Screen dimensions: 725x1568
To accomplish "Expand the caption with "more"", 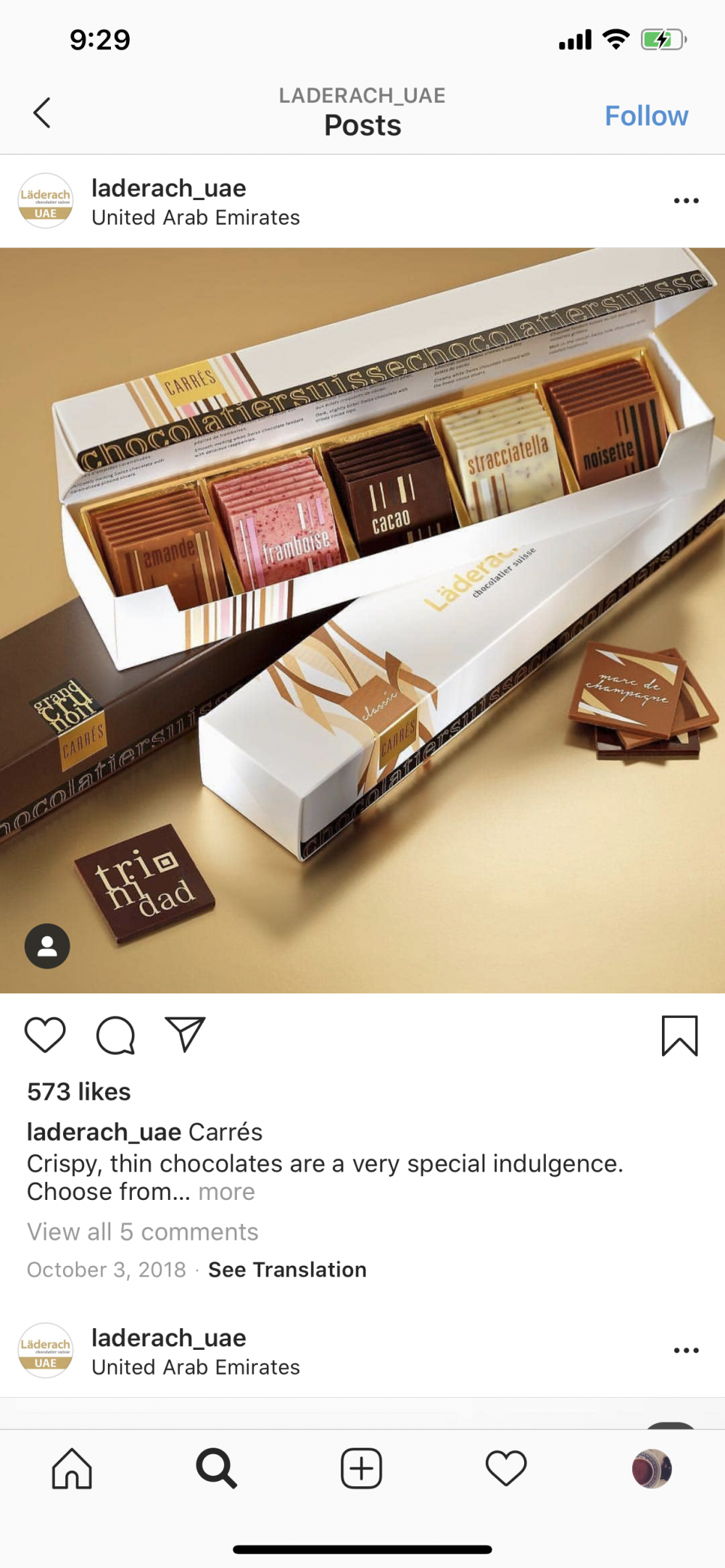I will coord(226,1191).
